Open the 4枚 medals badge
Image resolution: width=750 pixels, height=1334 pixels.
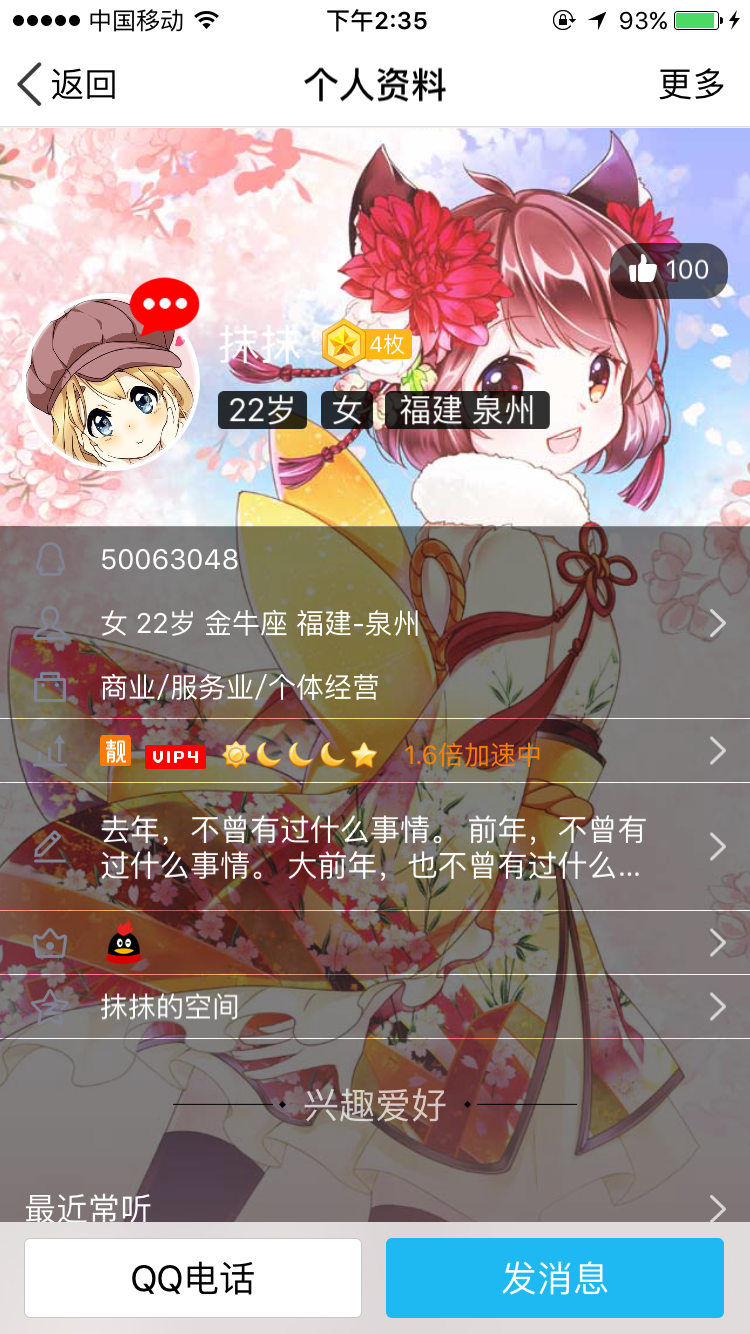coord(367,345)
